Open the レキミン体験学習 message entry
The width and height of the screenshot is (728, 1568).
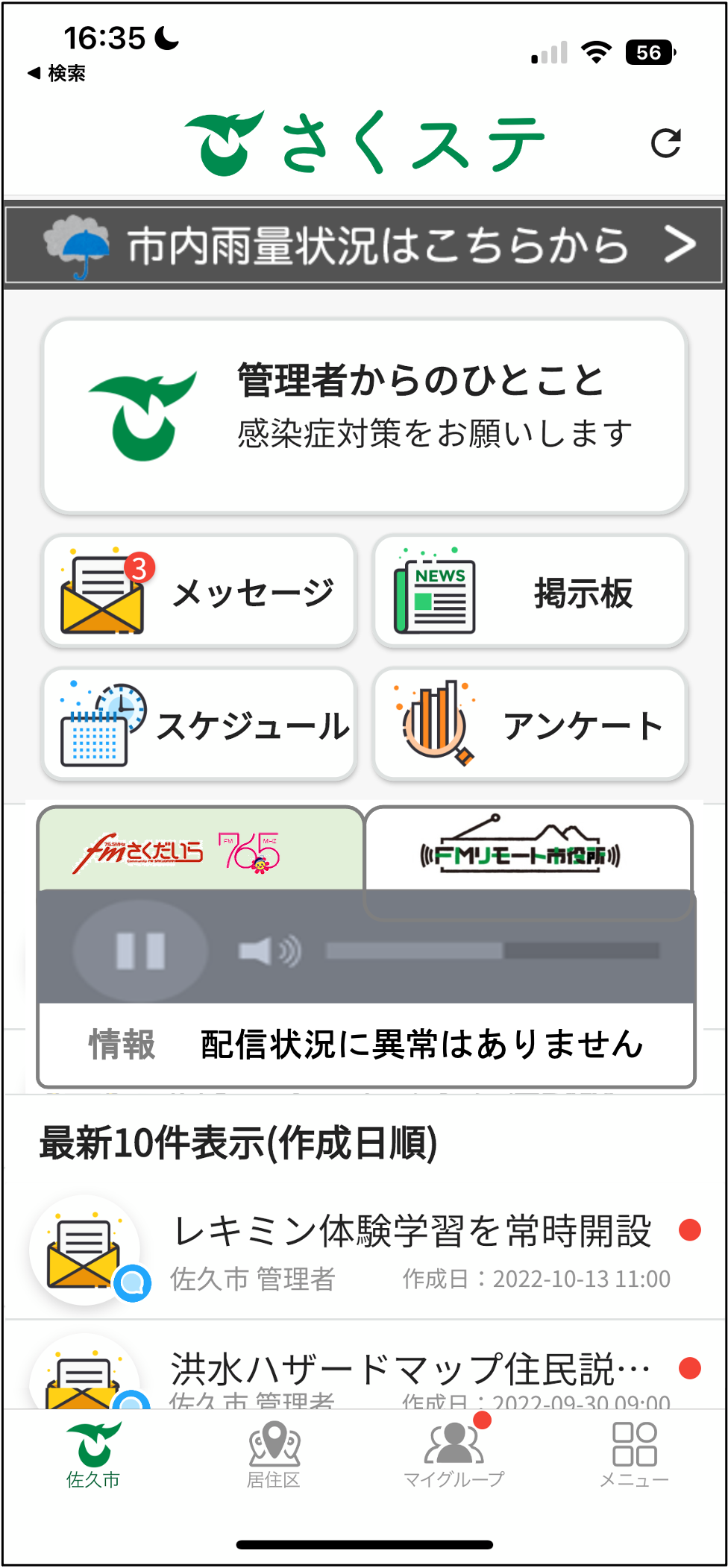coord(412,1230)
